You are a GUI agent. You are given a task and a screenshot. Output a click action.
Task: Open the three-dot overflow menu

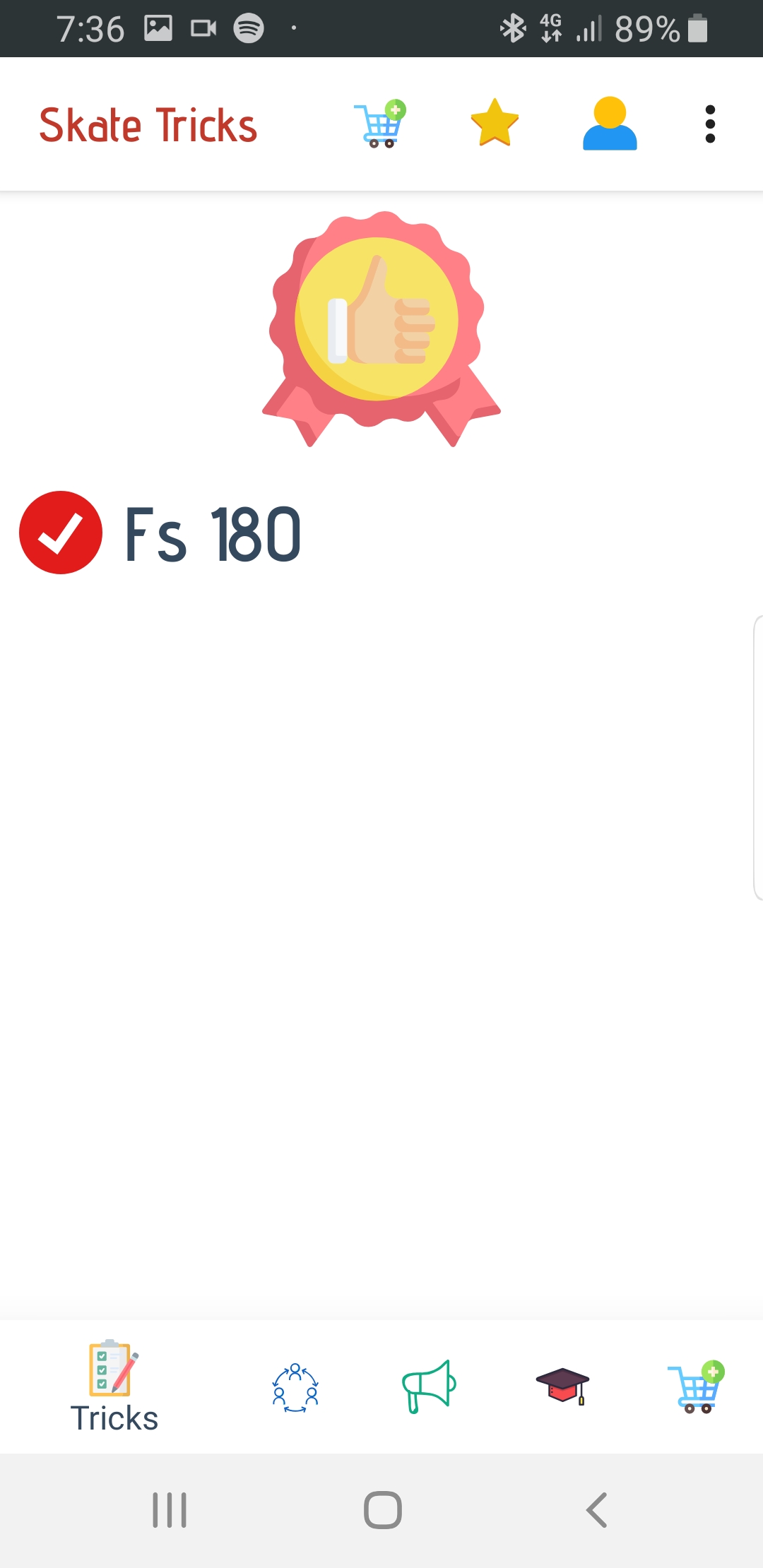(x=710, y=124)
